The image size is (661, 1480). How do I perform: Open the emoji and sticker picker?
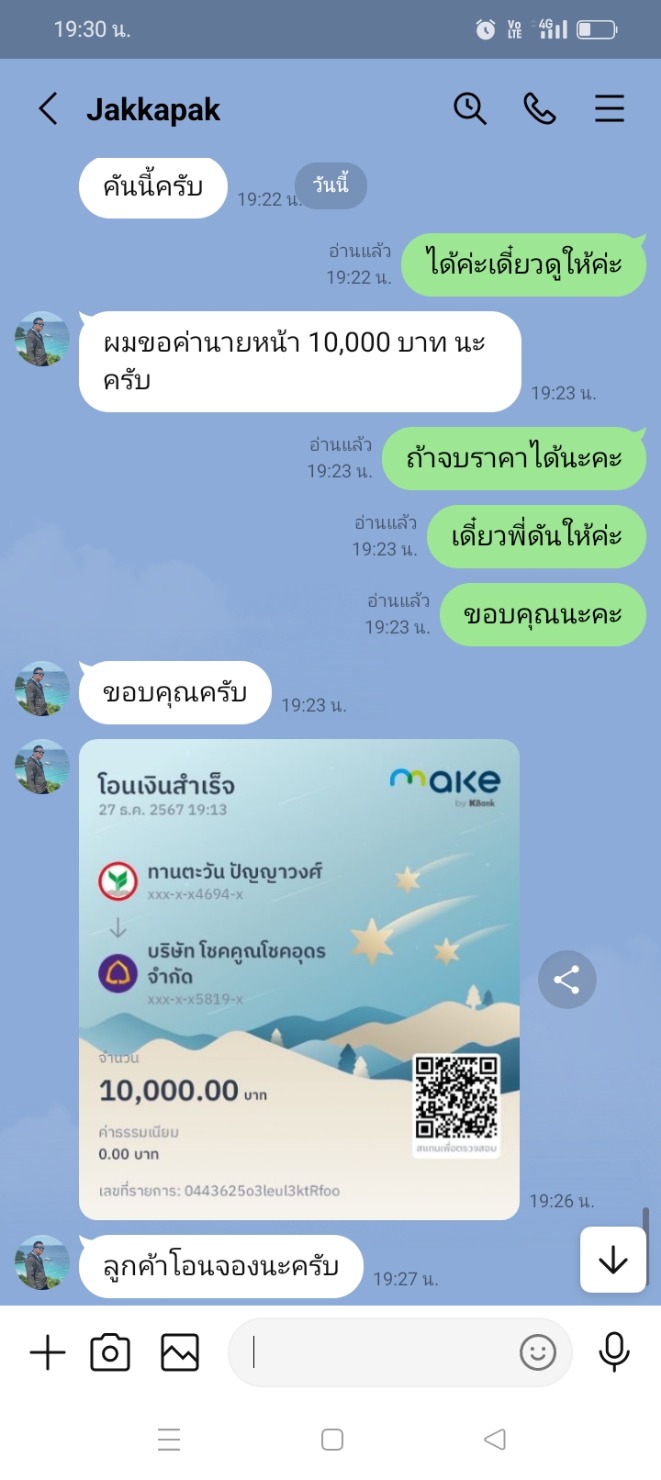(538, 1353)
